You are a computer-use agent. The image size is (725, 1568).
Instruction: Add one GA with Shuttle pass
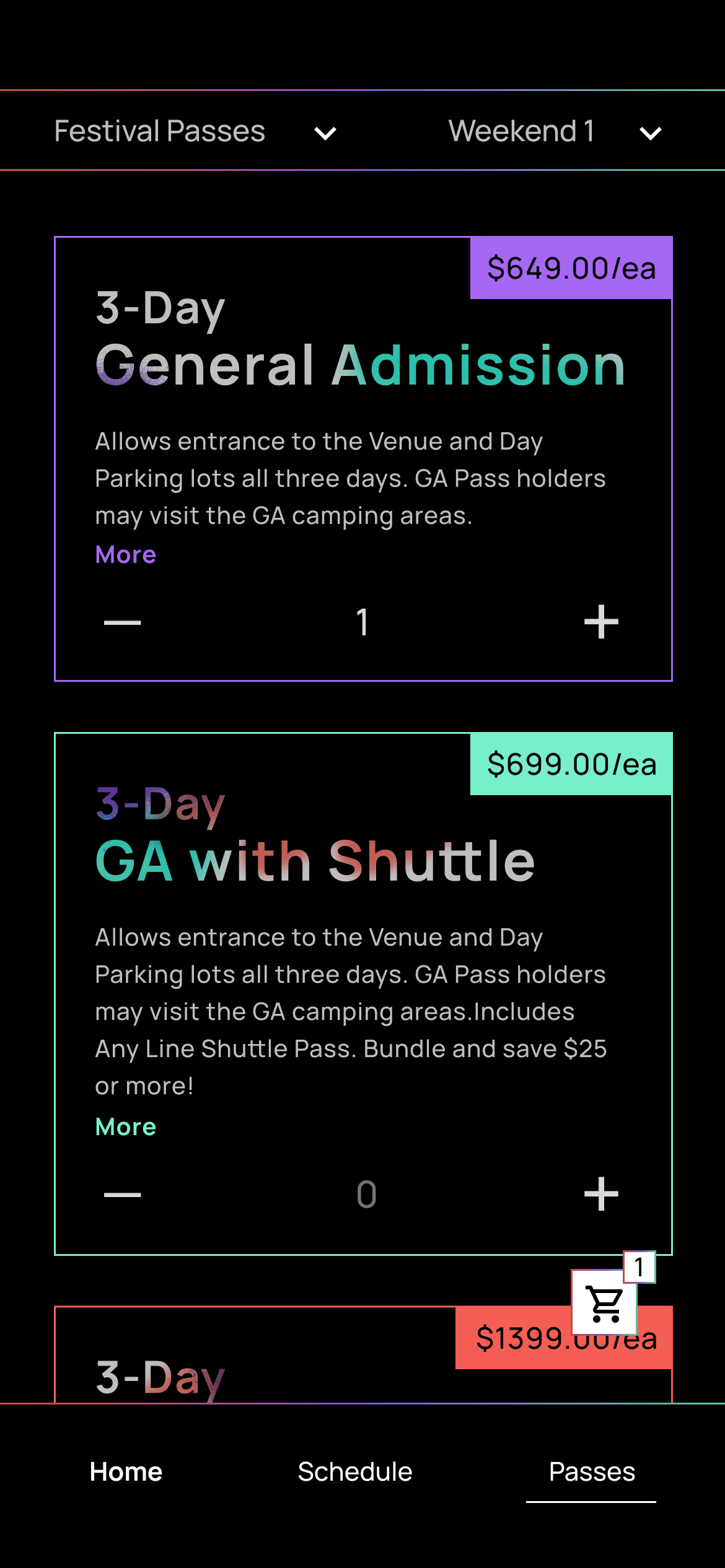point(601,1194)
